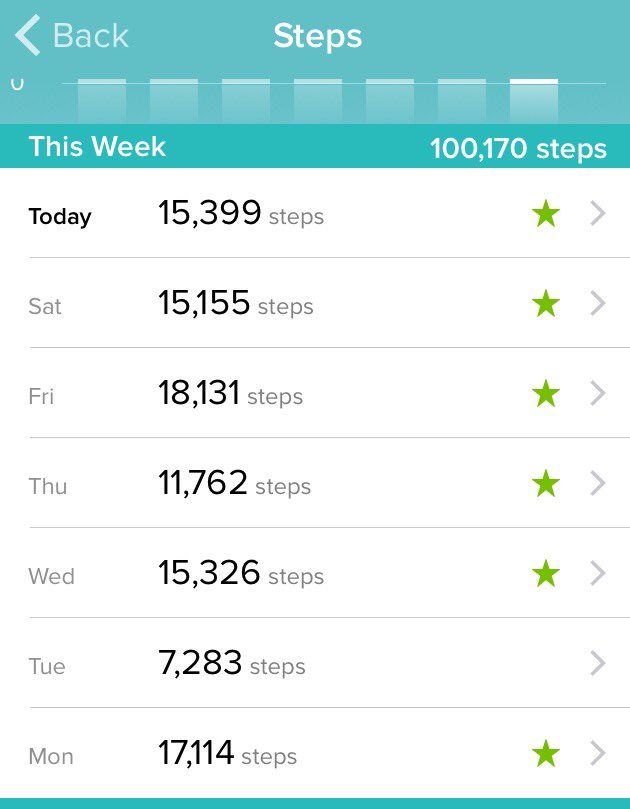This screenshot has height=809, width=630.
Task: View Saturday's 15,155 steps entry
Action: (315, 304)
